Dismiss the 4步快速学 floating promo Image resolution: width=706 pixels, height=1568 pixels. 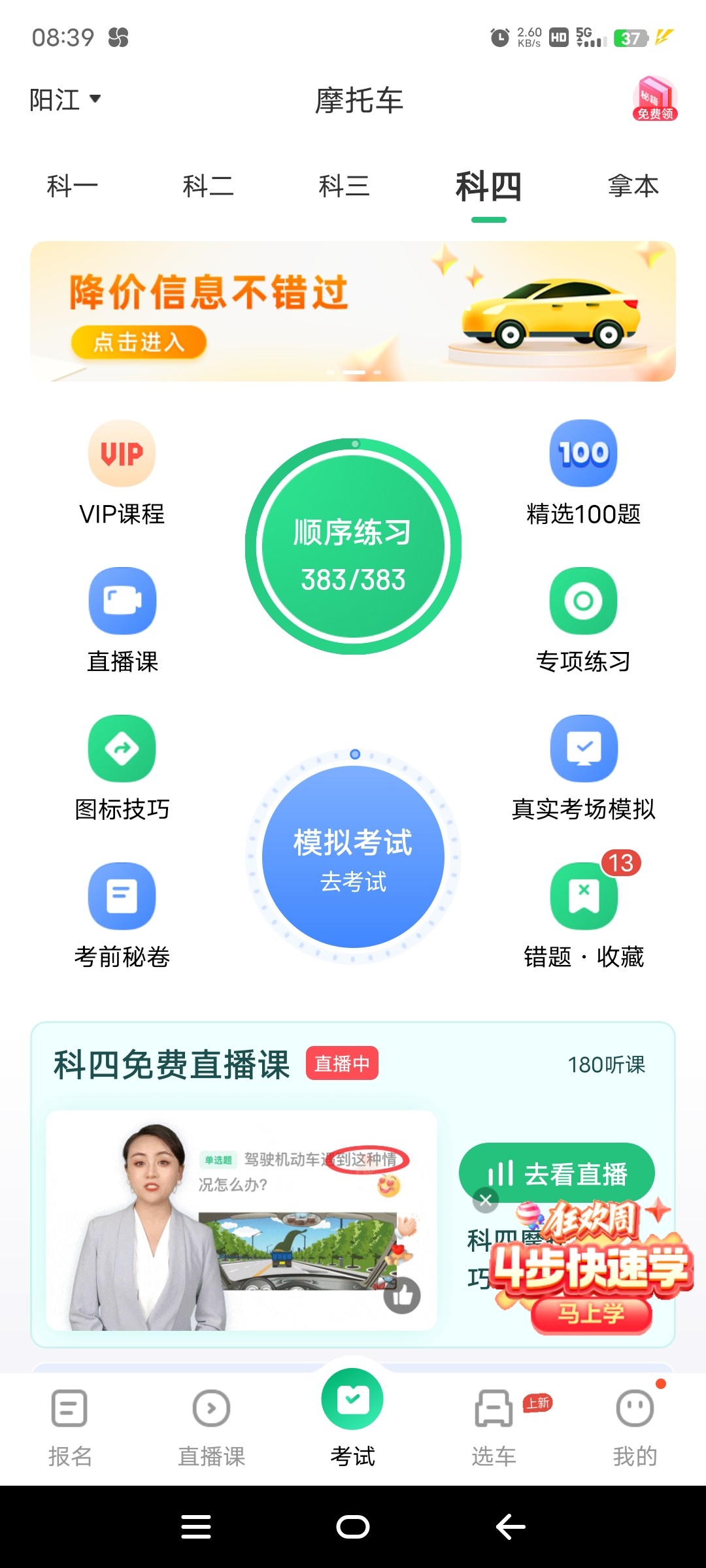486,1200
